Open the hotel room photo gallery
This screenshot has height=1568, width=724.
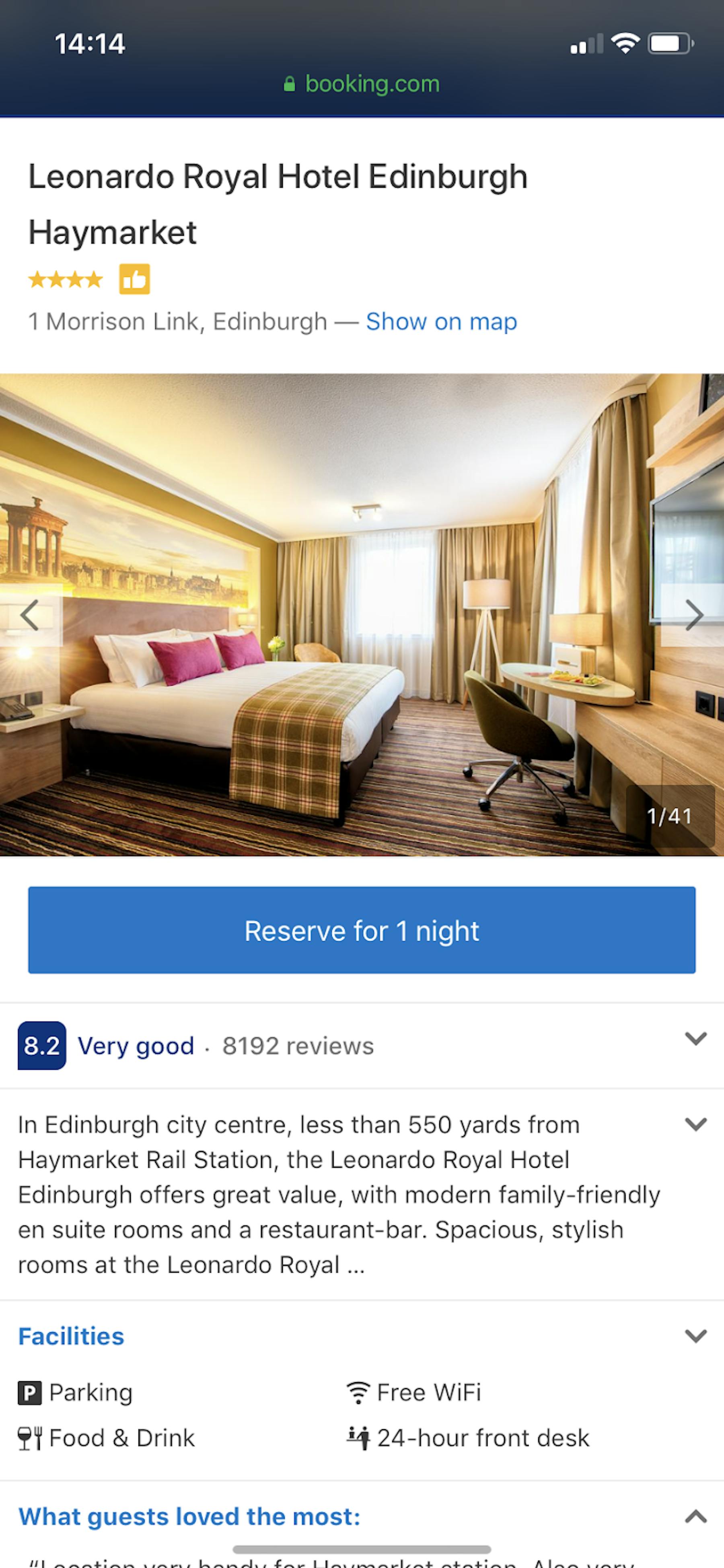coord(361,615)
